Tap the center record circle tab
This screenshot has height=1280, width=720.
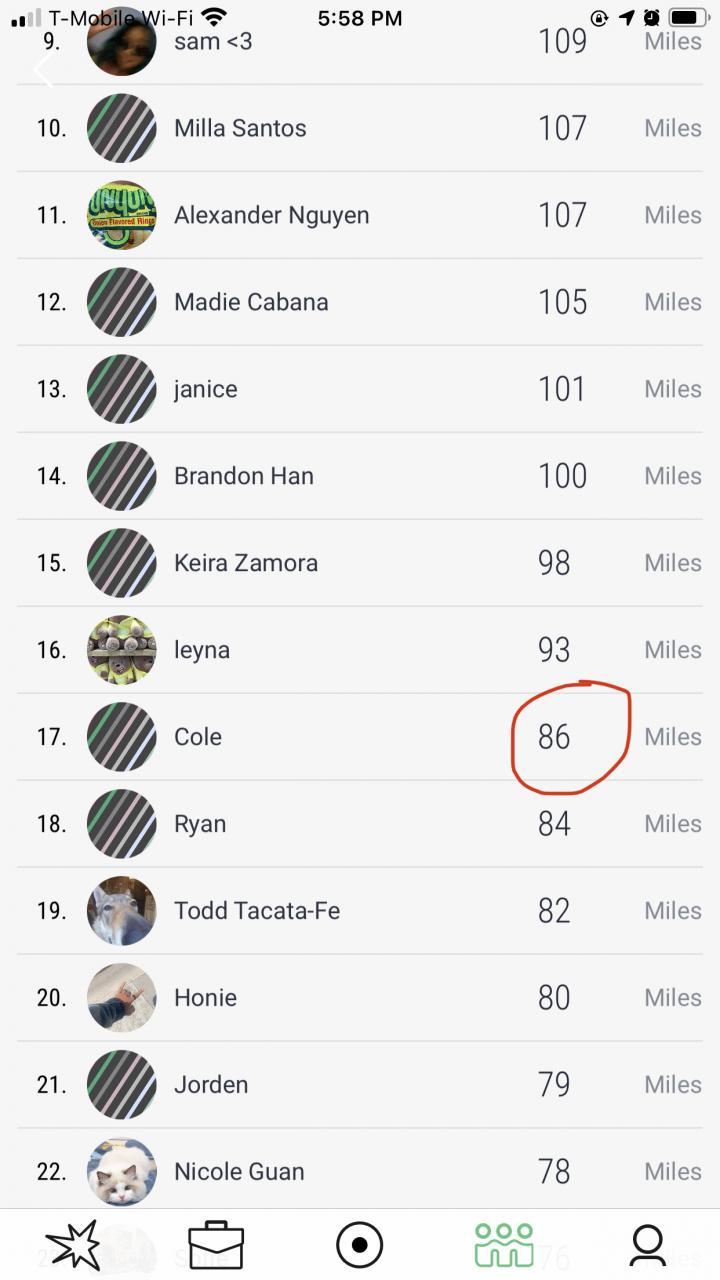tap(360, 1245)
